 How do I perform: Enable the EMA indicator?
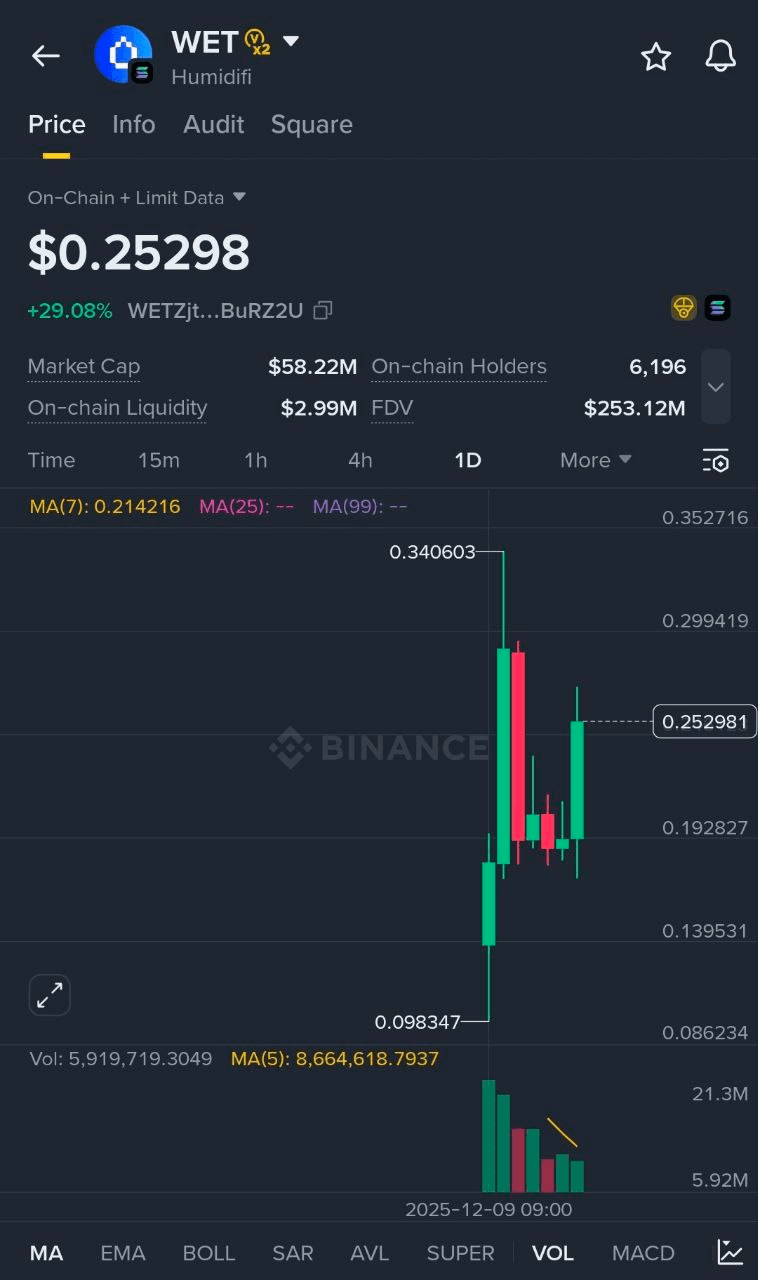click(123, 1253)
